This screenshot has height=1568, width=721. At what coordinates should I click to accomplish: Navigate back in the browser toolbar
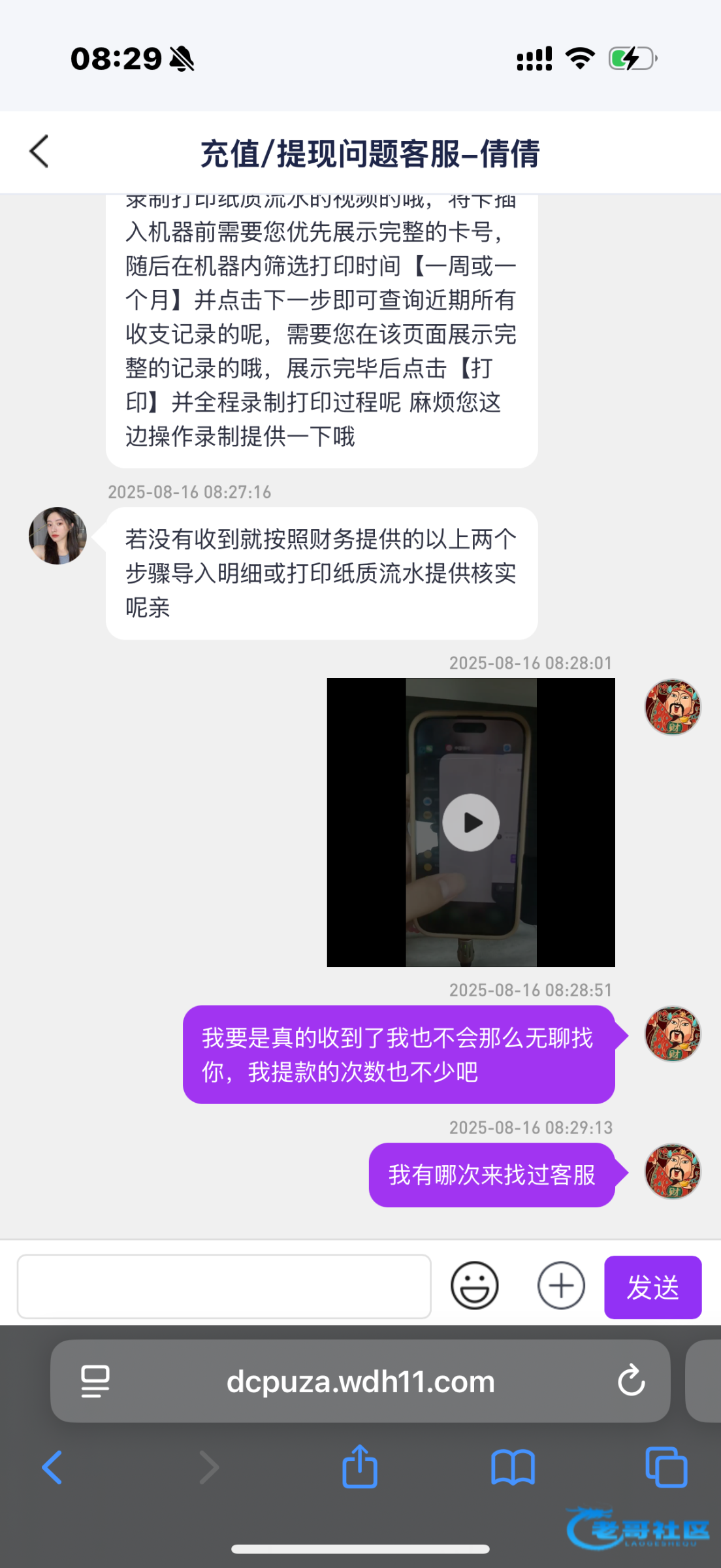click(52, 1467)
